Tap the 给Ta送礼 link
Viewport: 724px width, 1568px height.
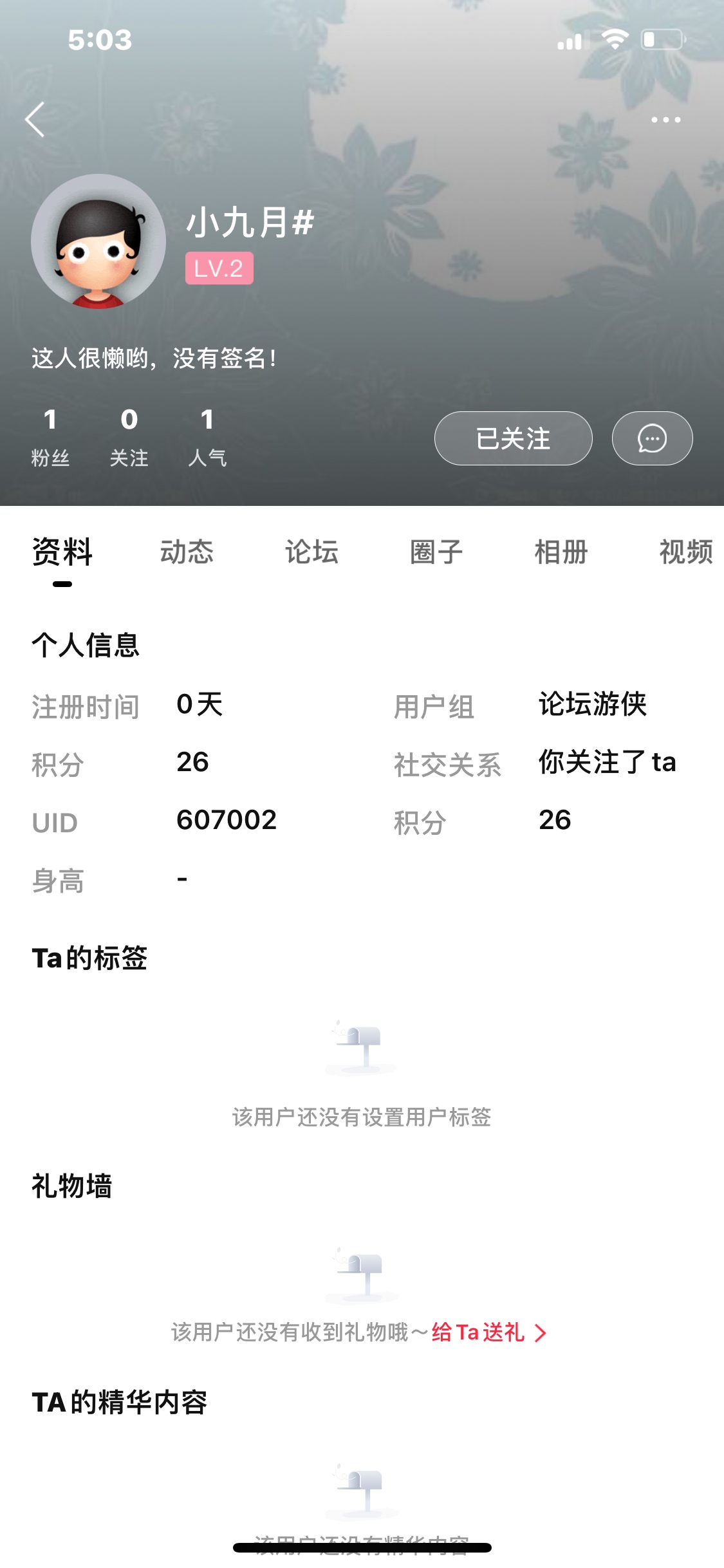488,1332
